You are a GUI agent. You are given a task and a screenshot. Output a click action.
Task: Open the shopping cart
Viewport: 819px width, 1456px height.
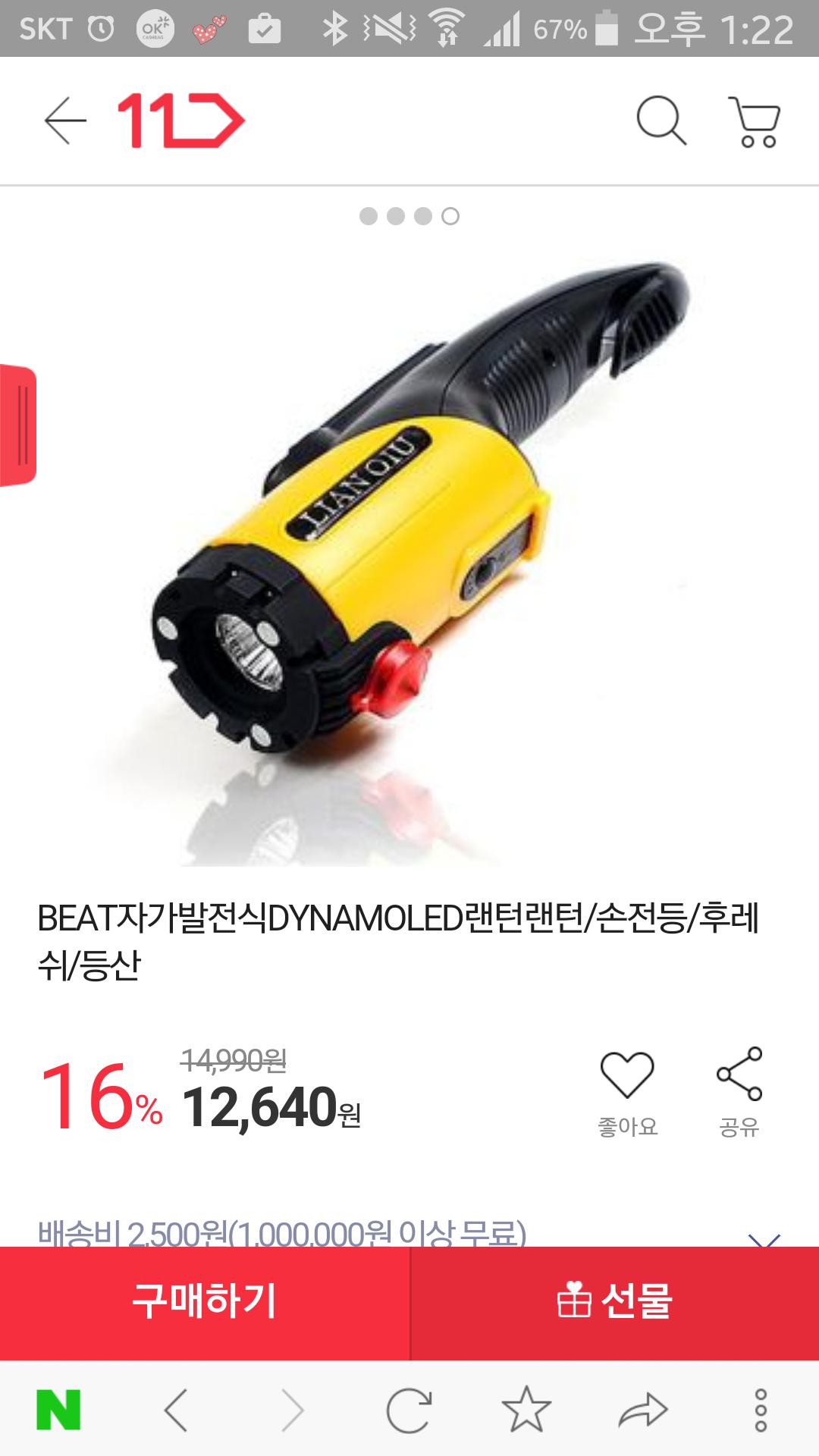click(755, 121)
